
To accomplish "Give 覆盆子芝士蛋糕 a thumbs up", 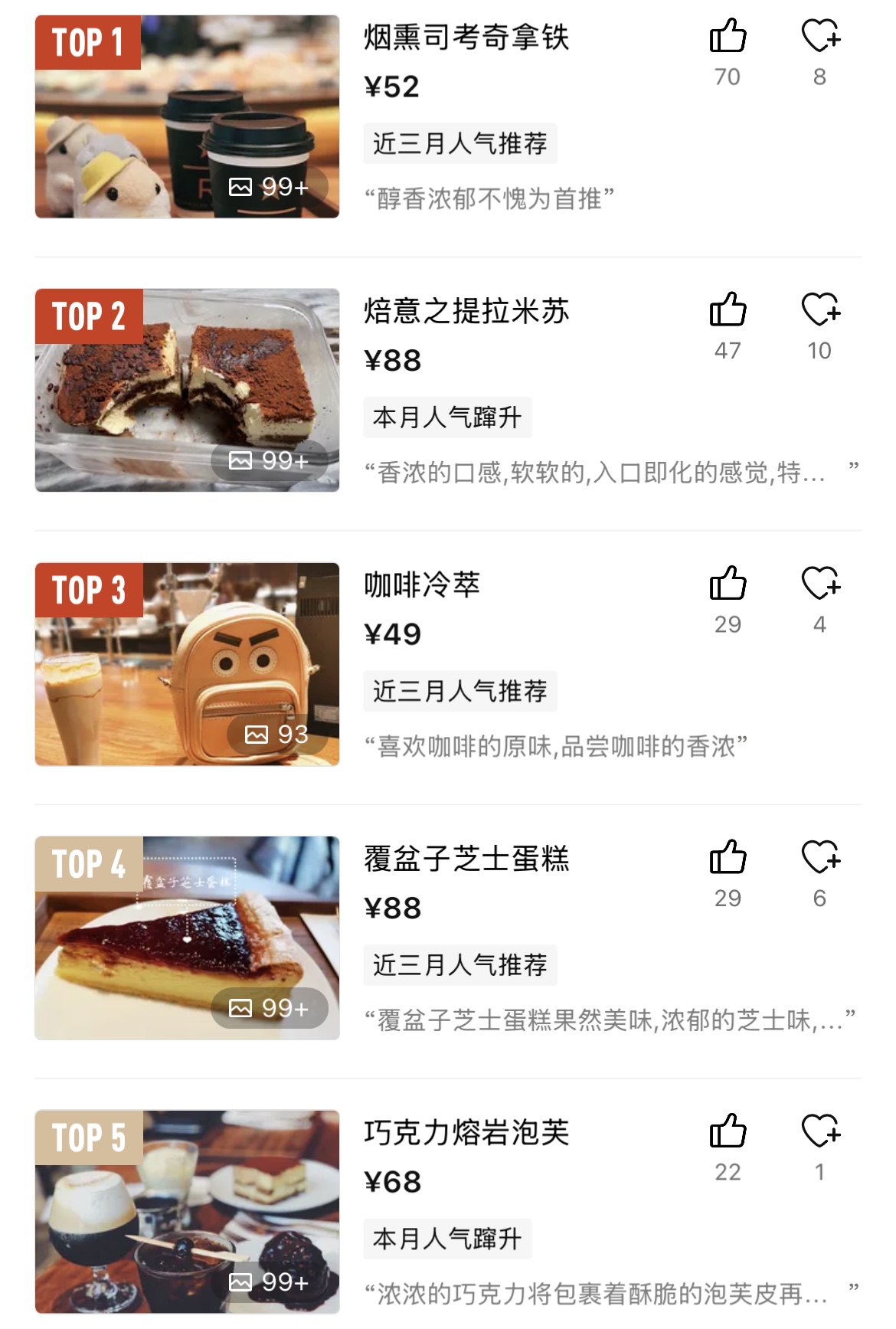I will pyautogui.click(x=728, y=857).
